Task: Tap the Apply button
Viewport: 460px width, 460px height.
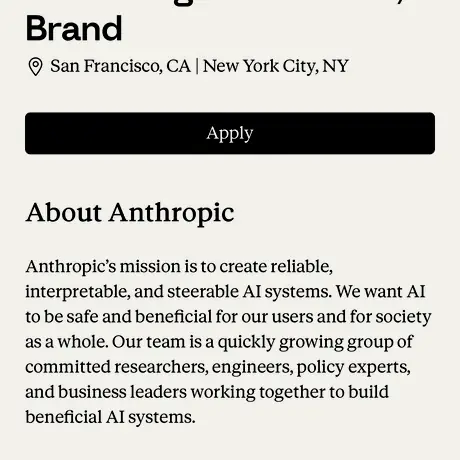Action: click(230, 133)
